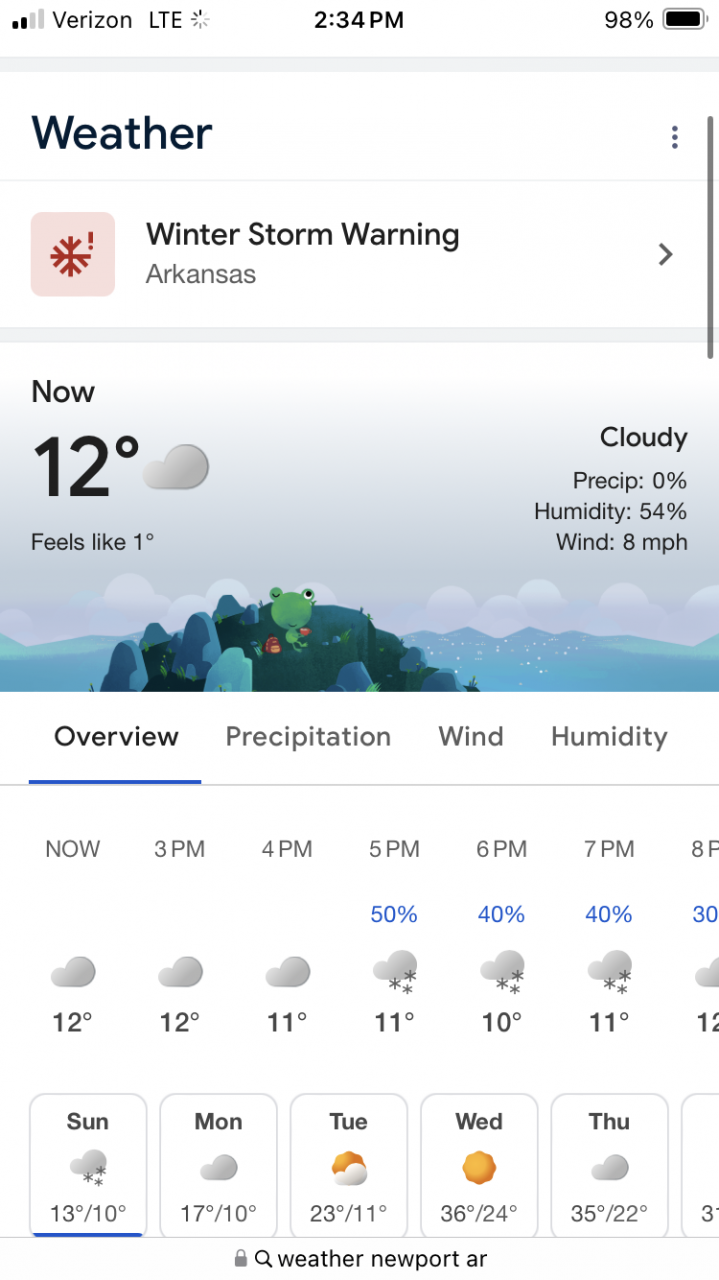Select Sunday's forecast card
This screenshot has width=719, height=1280.
point(88,1166)
